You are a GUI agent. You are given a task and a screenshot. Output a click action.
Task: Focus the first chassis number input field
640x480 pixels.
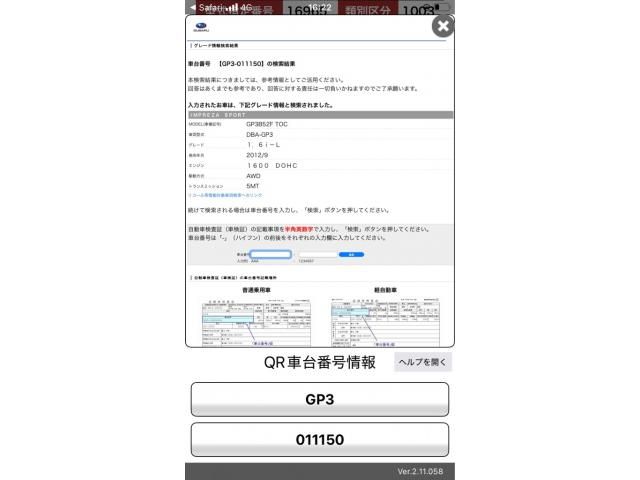[x=269, y=254]
